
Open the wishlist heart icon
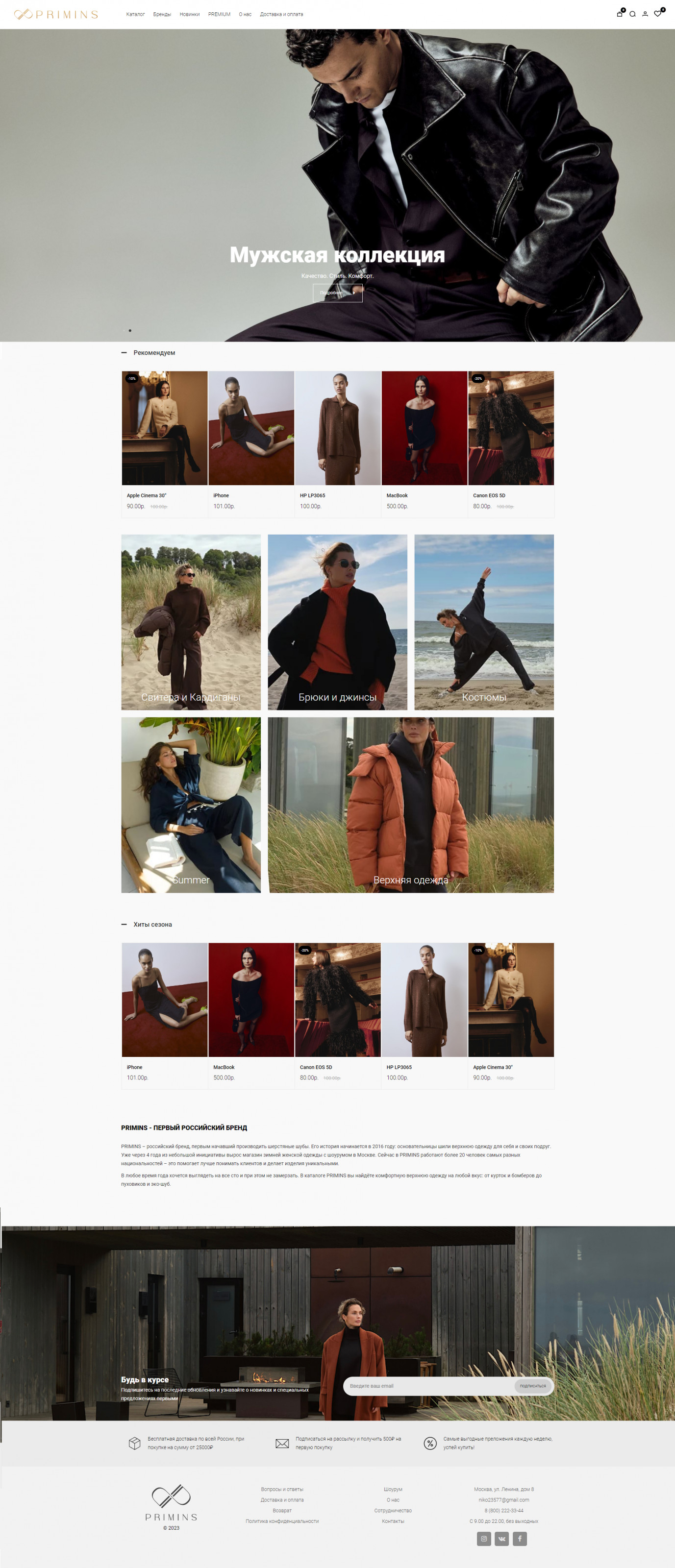coord(658,14)
